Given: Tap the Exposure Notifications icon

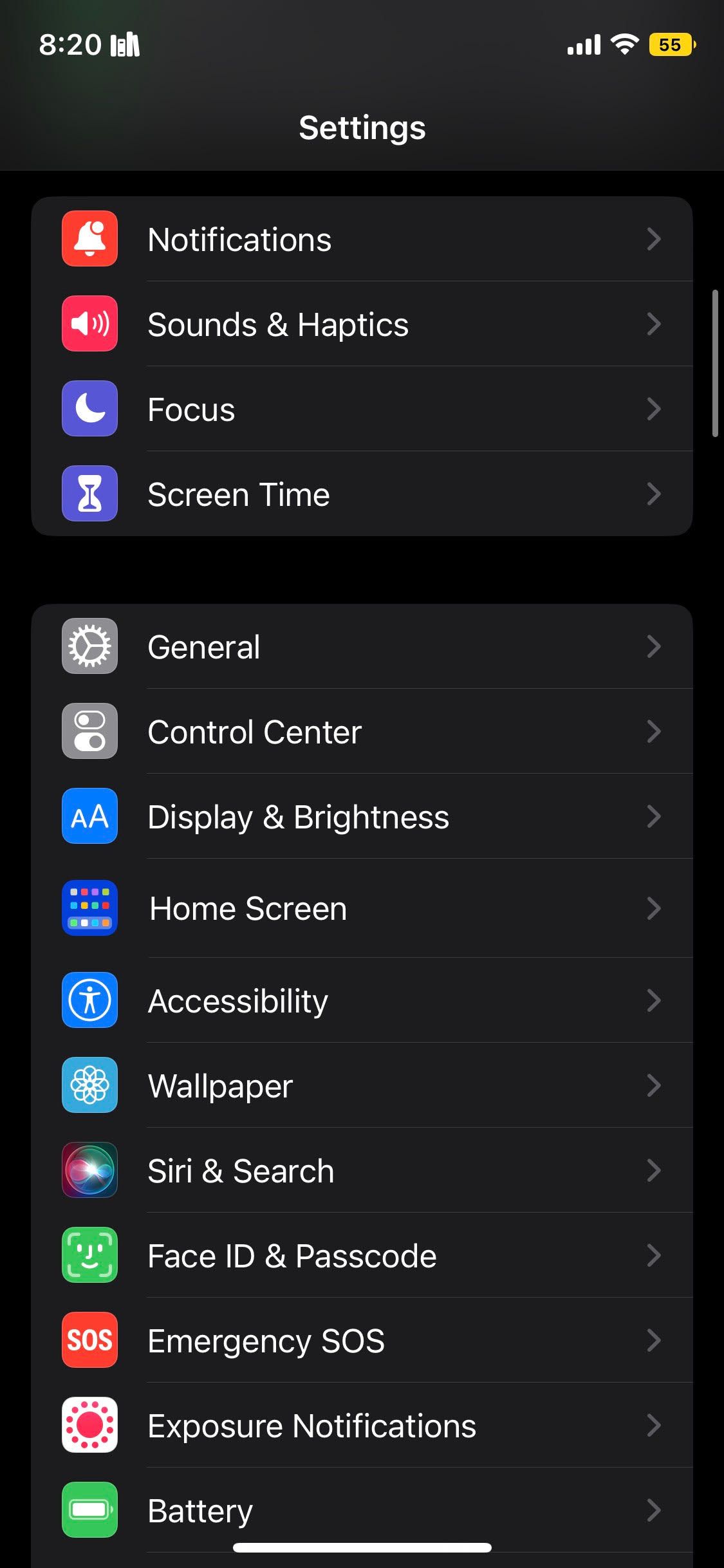Looking at the screenshot, I should [x=89, y=1425].
